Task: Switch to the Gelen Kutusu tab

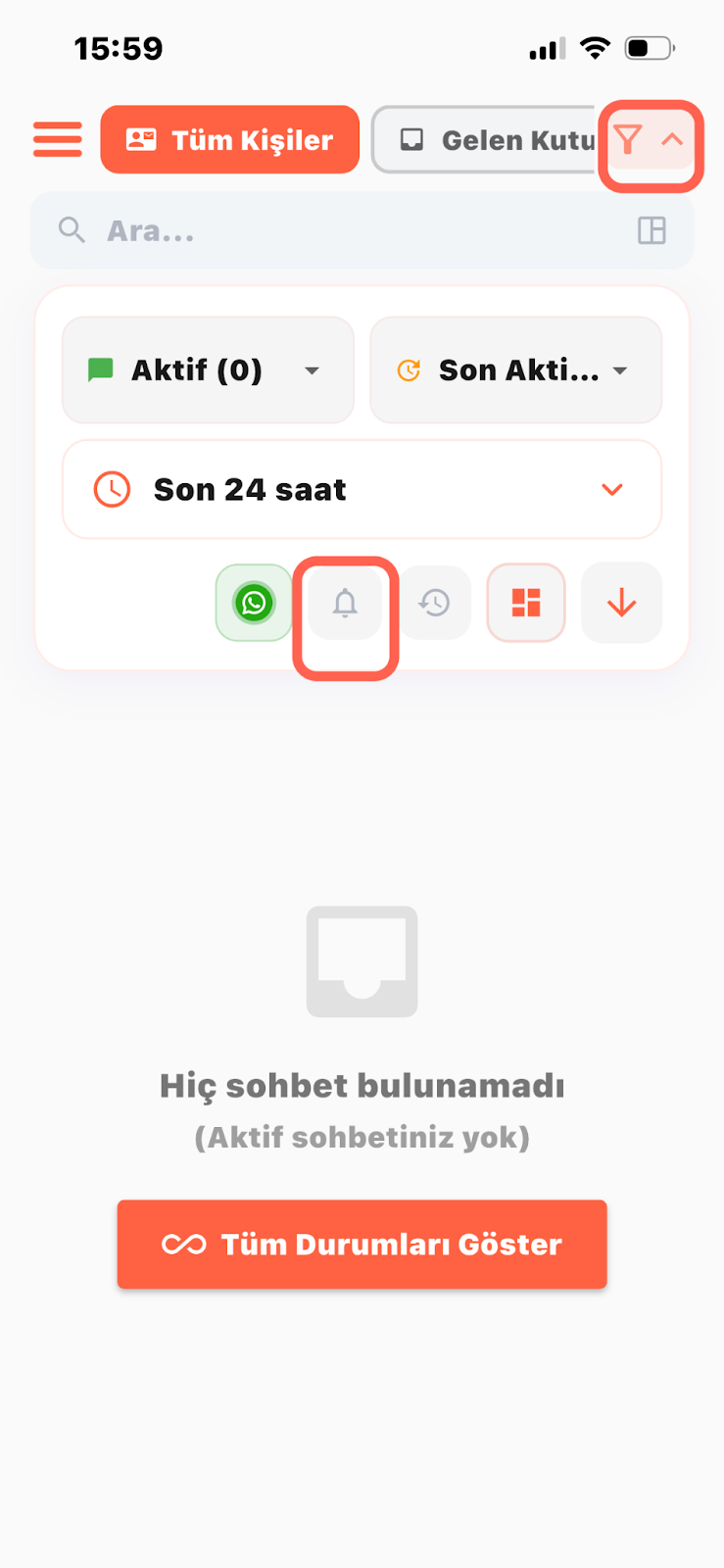Action: pyautogui.click(x=485, y=140)
